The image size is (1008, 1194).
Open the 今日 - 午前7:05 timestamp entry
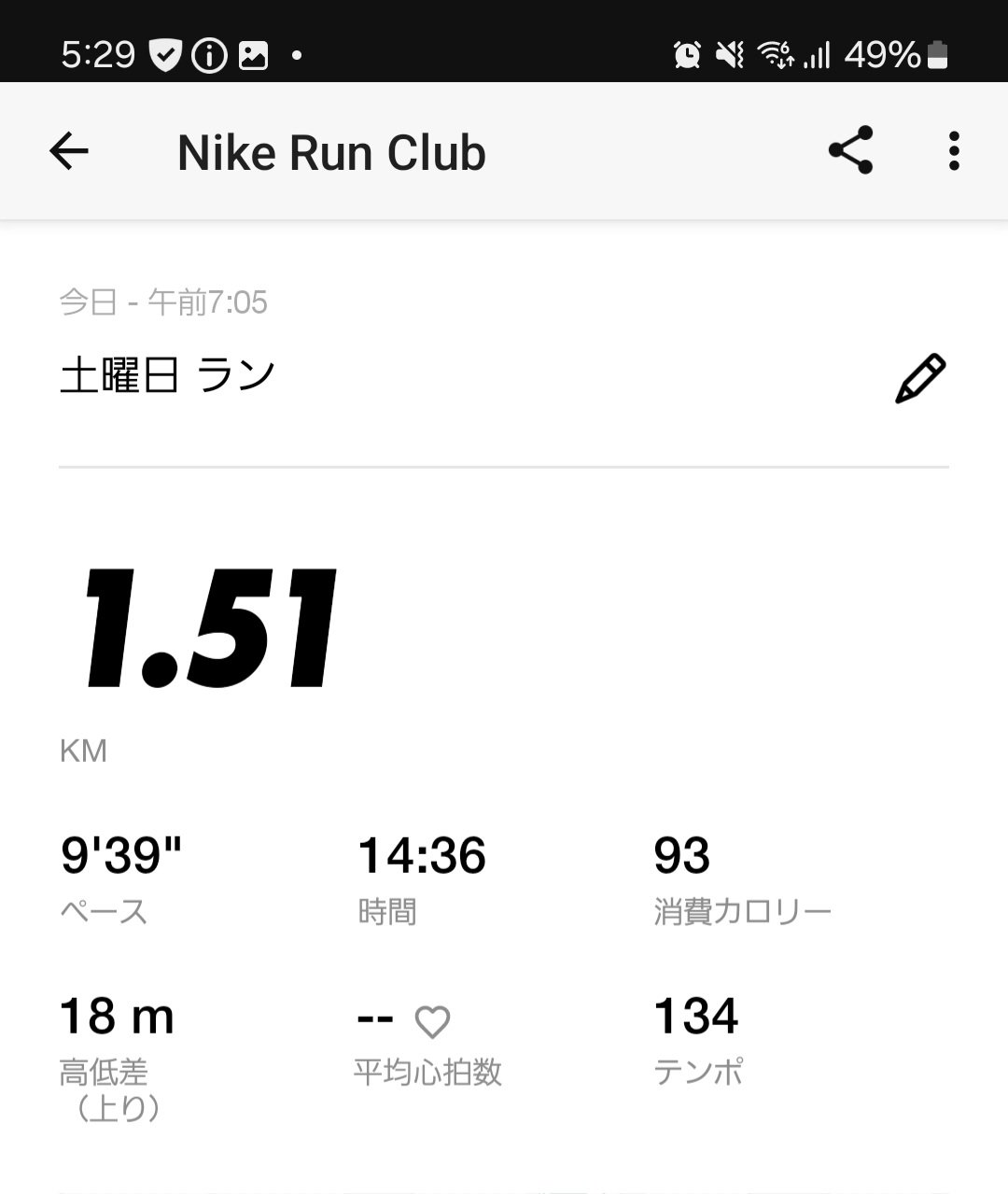pos(162,302)
